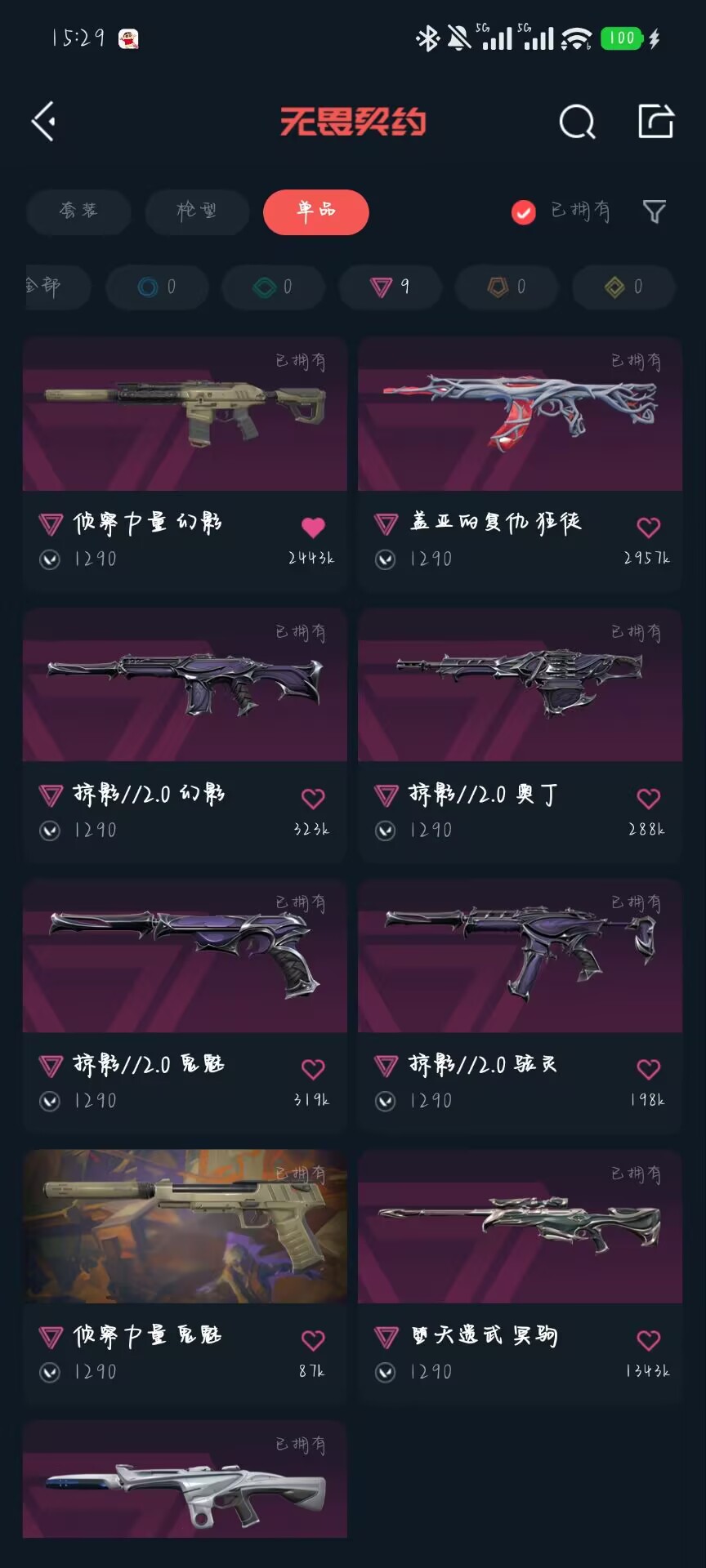
Task: Select the 单品 tab
Action: coord(315,212)
